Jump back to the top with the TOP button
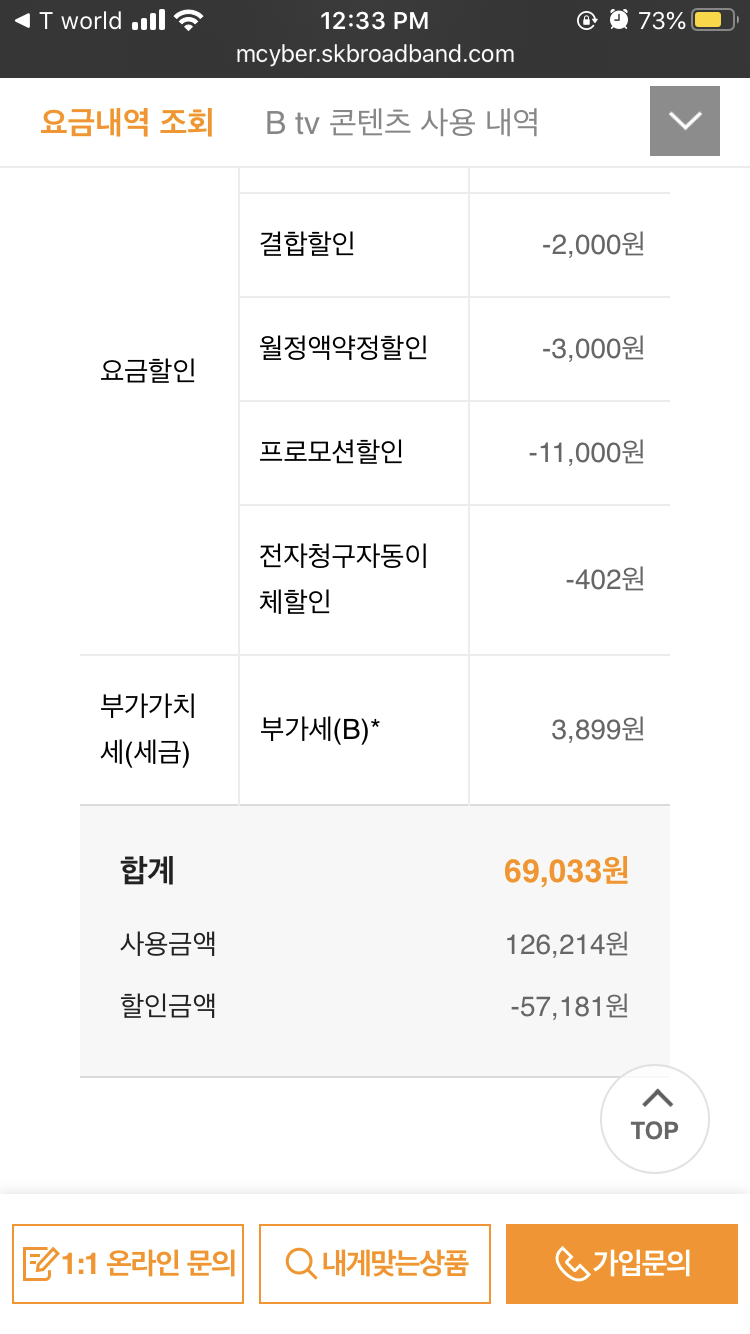Image resolution: width=750 pixels, height=1334 pixels. [x=655, y=1118]
